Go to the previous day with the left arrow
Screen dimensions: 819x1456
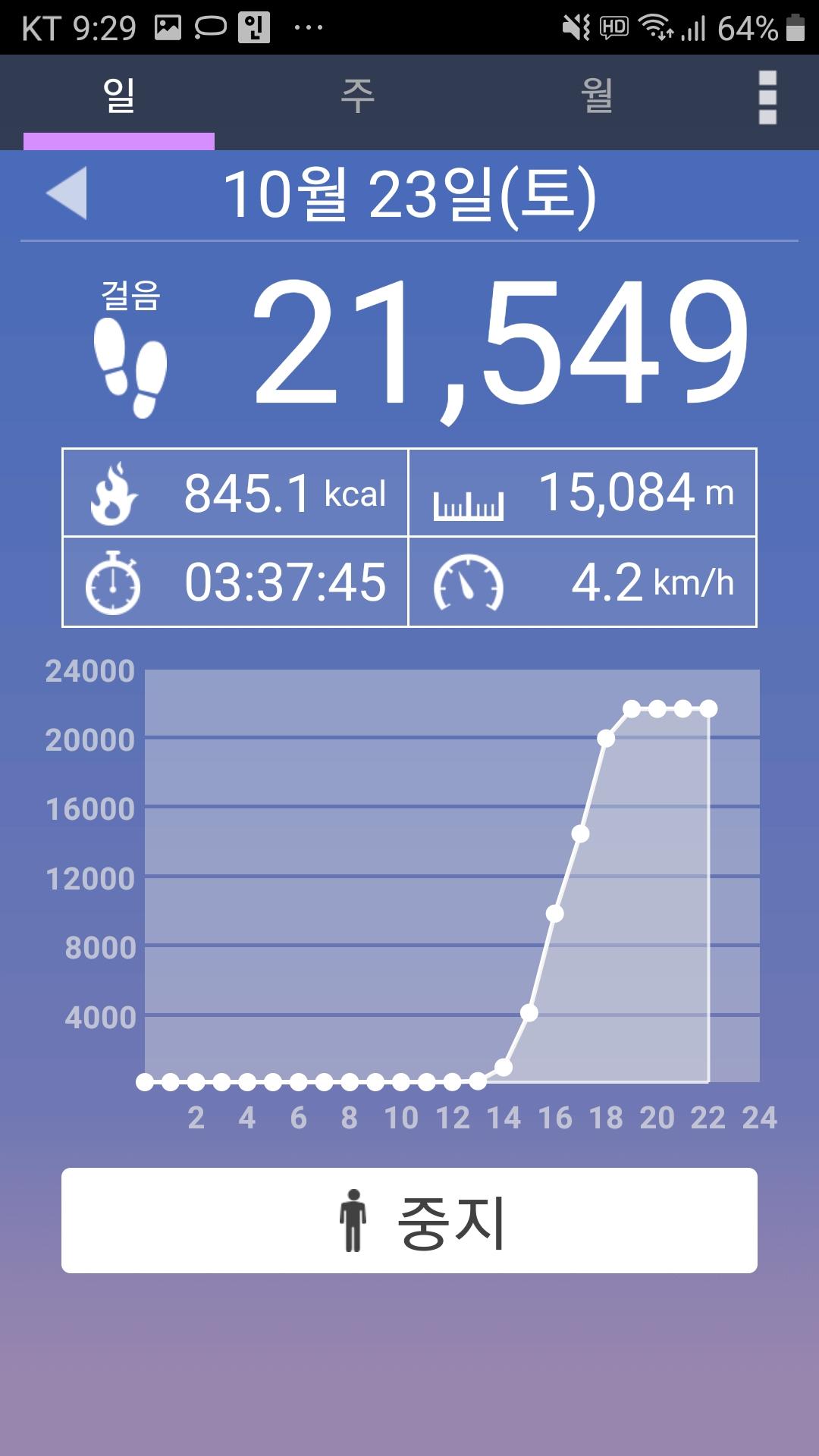[x=67, y=193]
